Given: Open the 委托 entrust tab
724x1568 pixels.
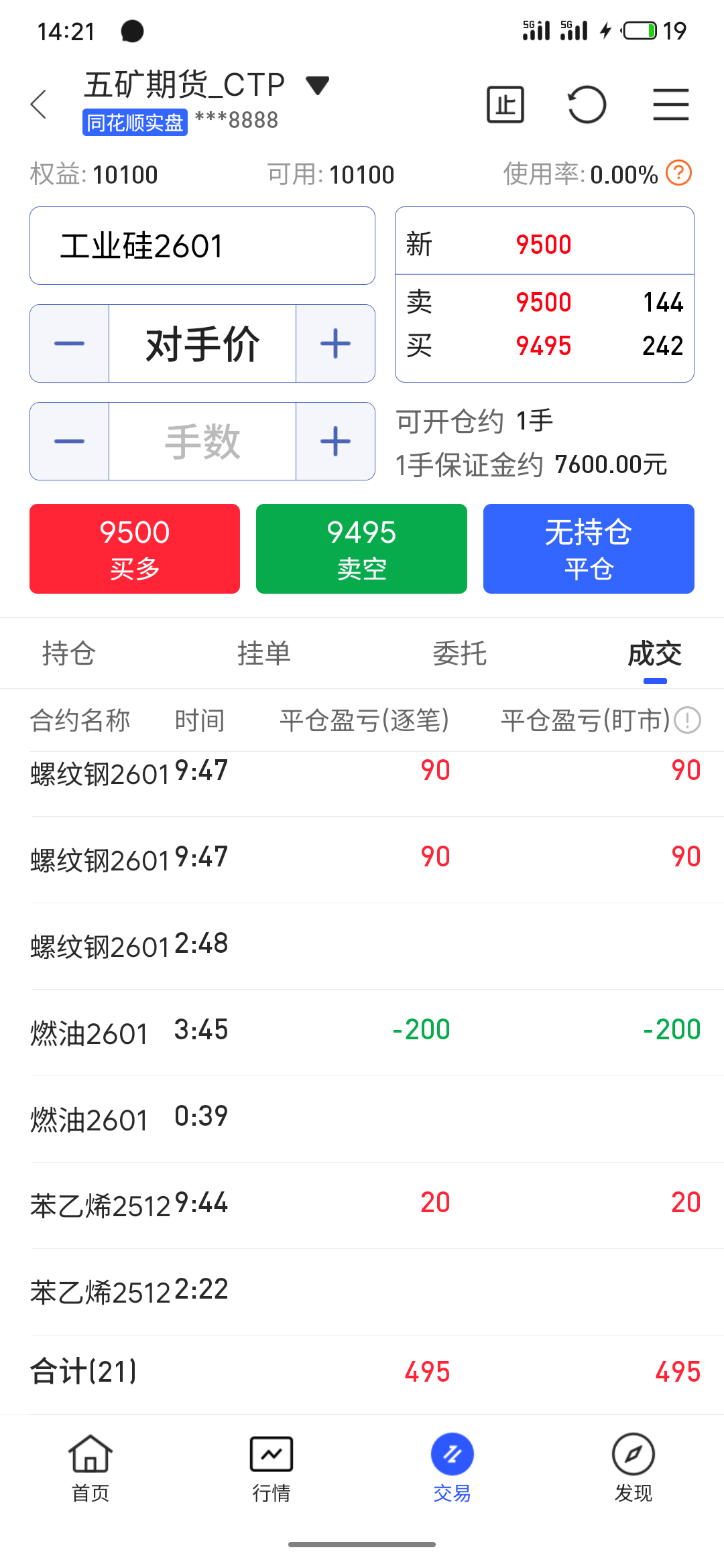Looking at the screenshot, I should (459, 653).
